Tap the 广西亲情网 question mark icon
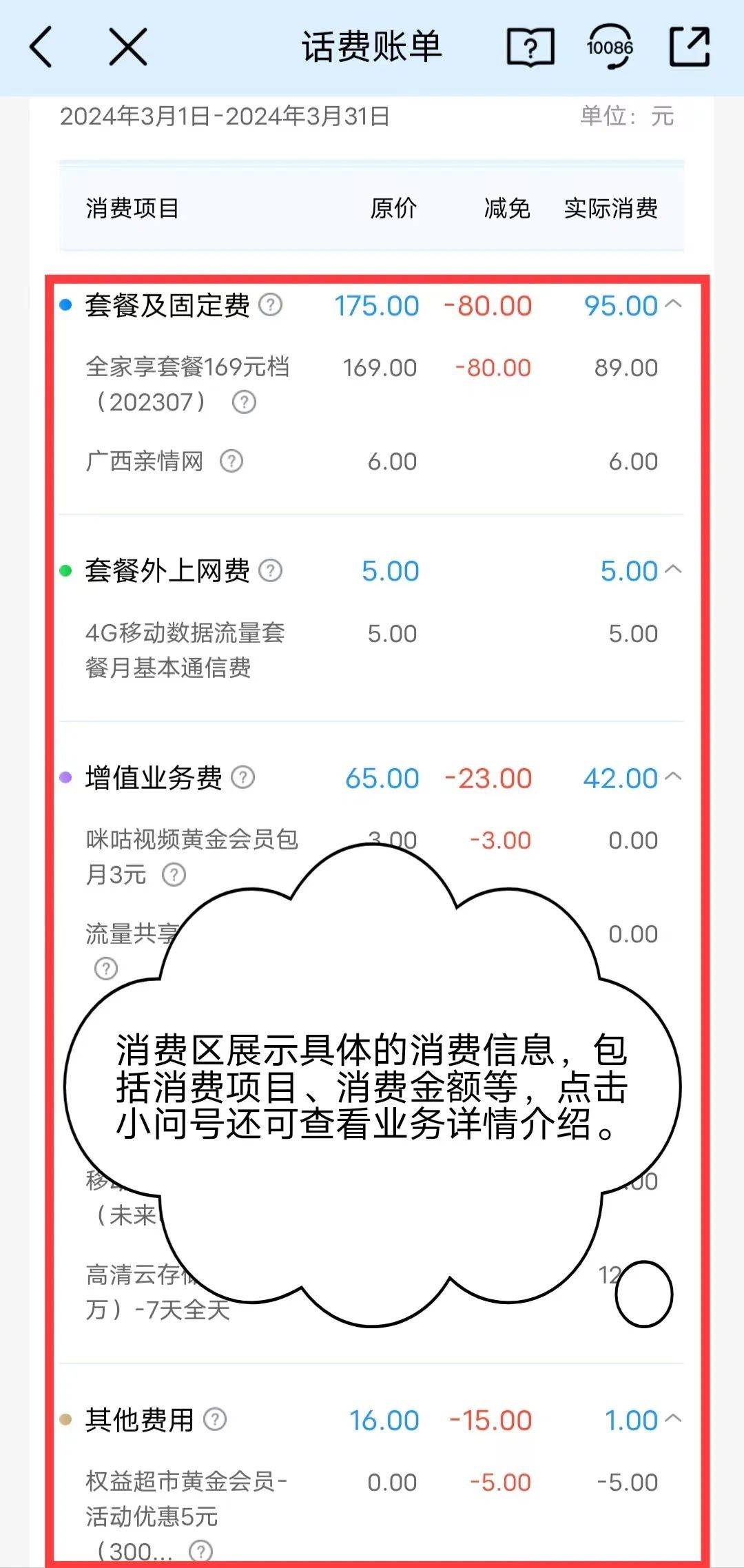Image resolution: width=744 pixels, height=1568 pixels. tap(230, 461)
